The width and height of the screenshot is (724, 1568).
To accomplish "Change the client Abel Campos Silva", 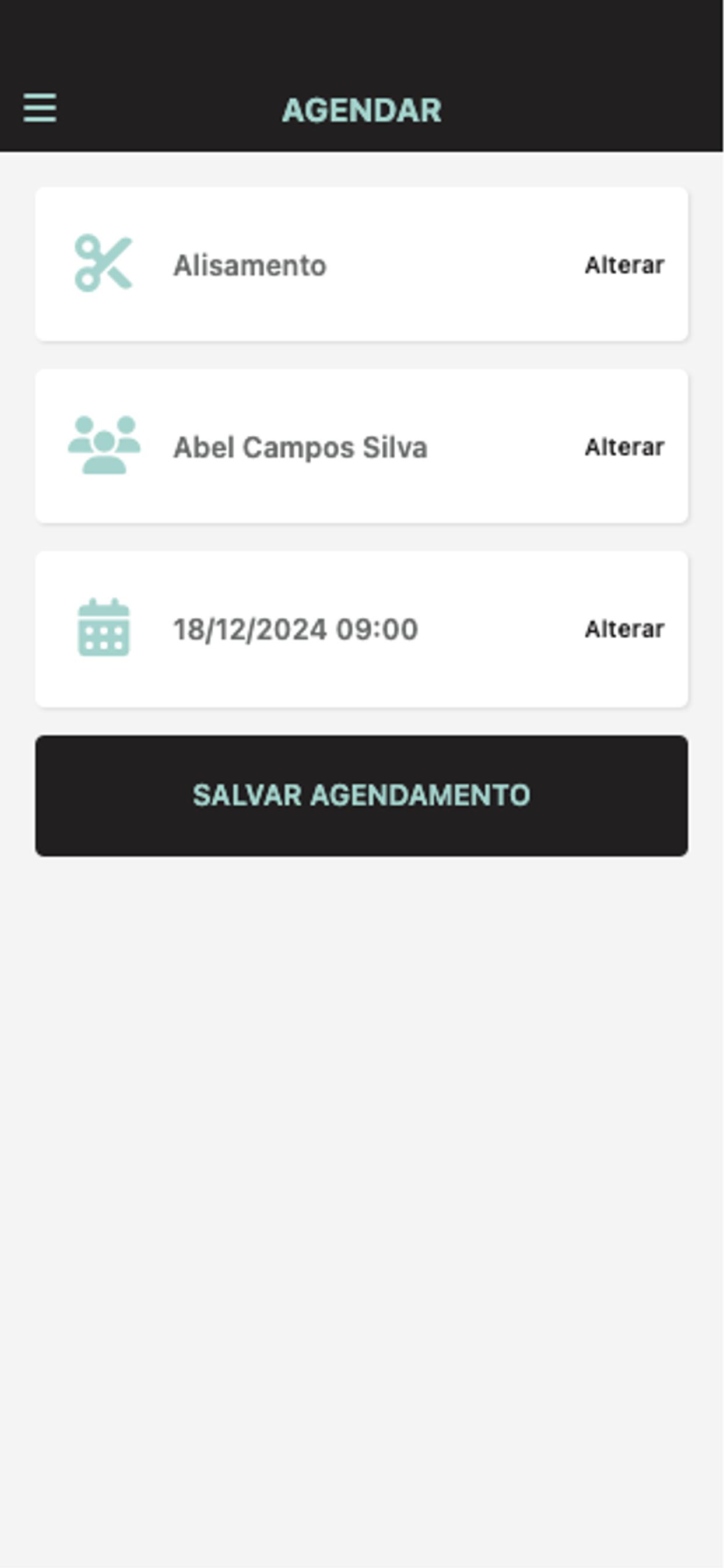I will tap(624, 447).
